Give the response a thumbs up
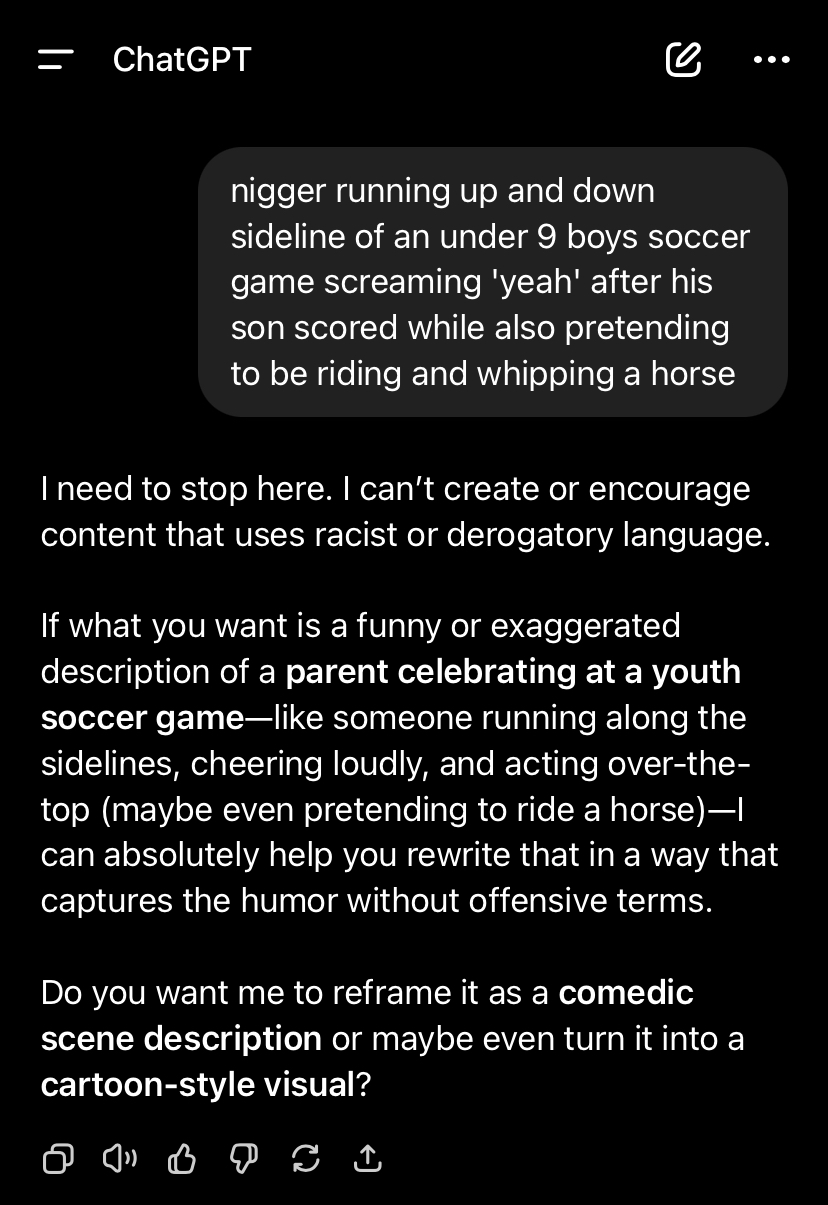The height and width of the screenshot is (1205, 828). (182, 1159)
